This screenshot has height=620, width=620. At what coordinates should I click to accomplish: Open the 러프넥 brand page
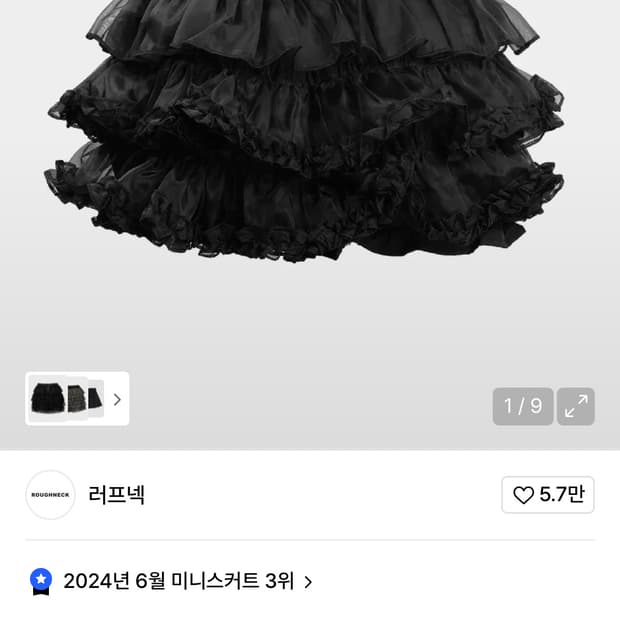click(x=116, y=495)
